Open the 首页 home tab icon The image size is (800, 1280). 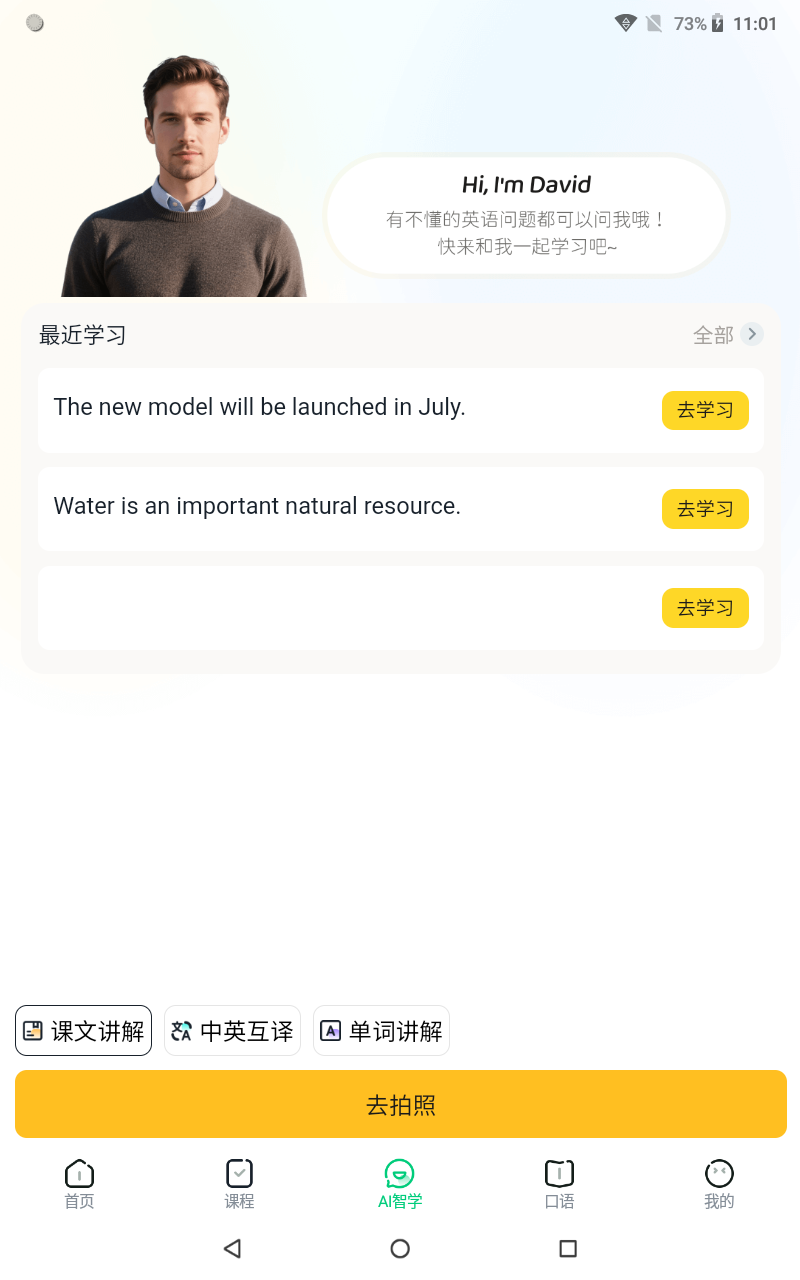click(x=79, y=1172)
